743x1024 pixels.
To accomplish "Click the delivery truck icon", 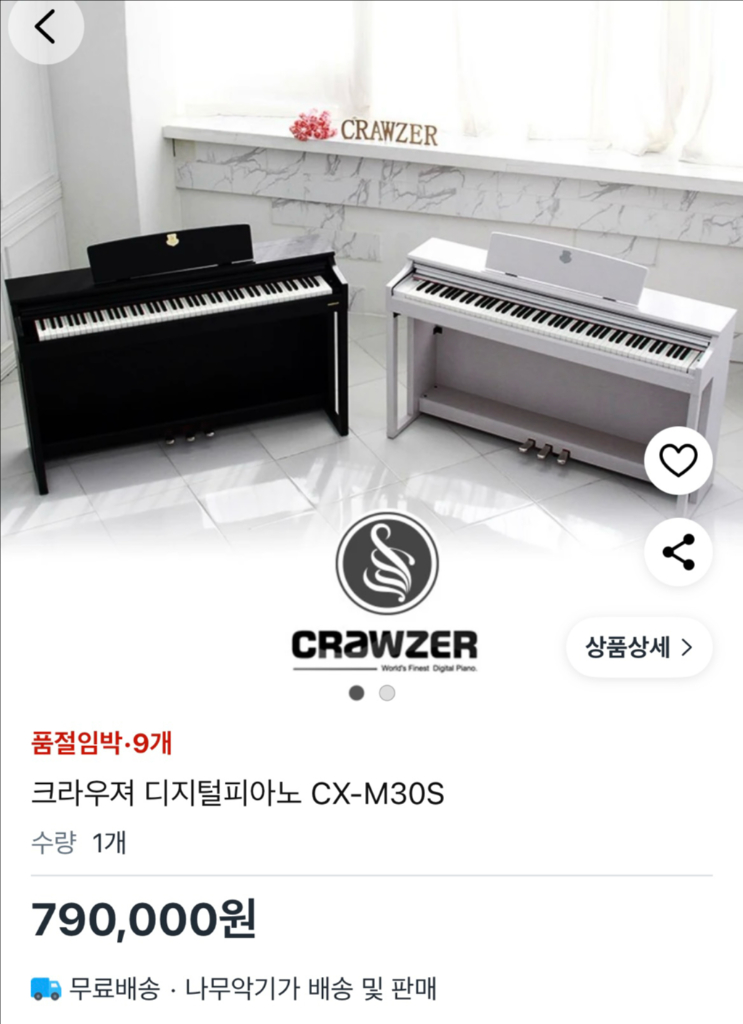I will coord(42,985).
